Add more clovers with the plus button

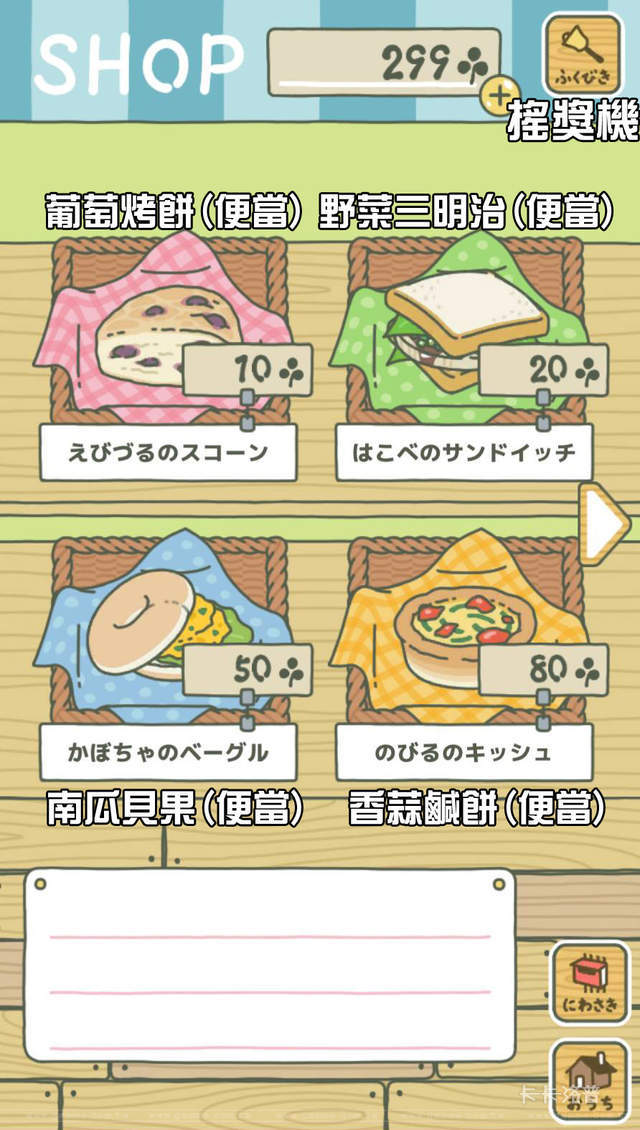click(497, 96)
